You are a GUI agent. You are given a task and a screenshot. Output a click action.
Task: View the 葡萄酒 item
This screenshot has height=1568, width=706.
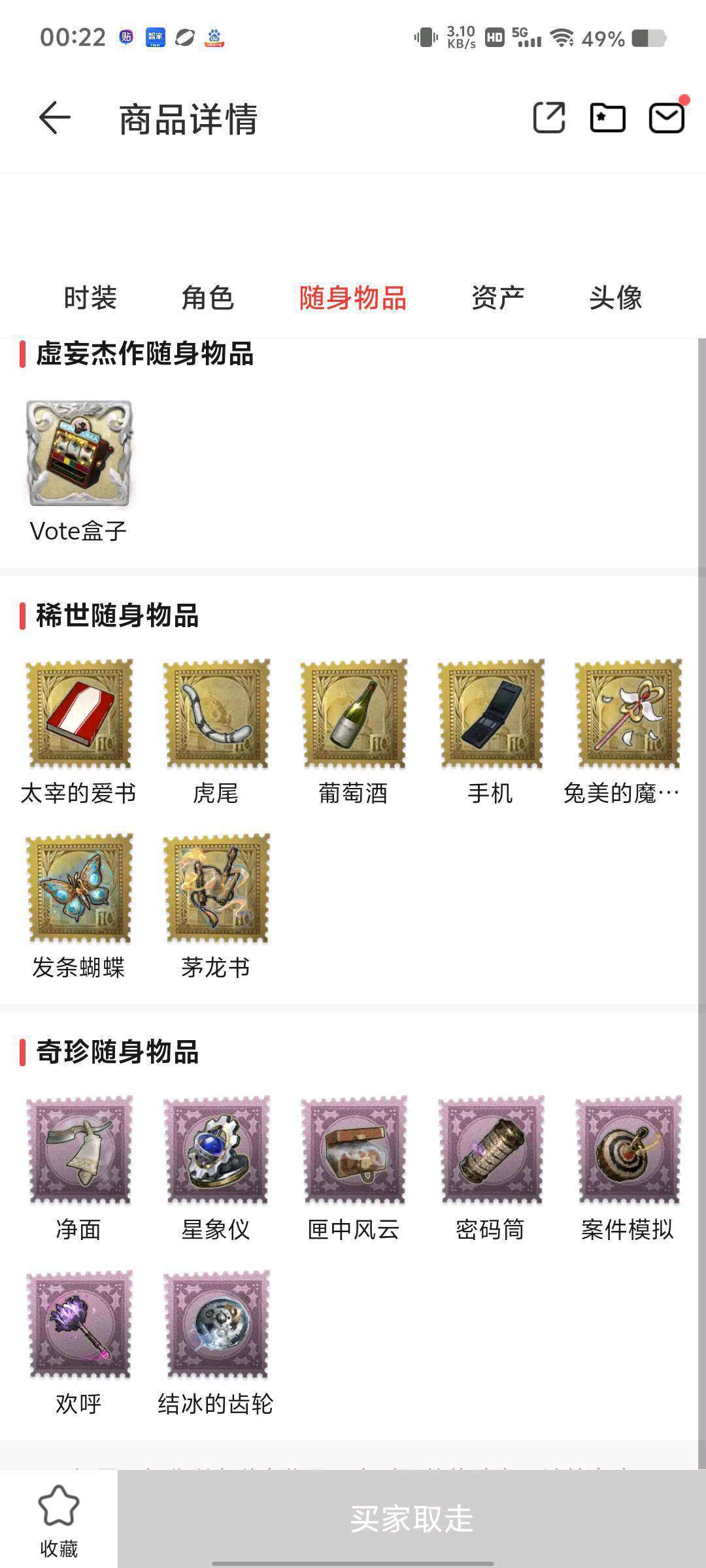354,713
